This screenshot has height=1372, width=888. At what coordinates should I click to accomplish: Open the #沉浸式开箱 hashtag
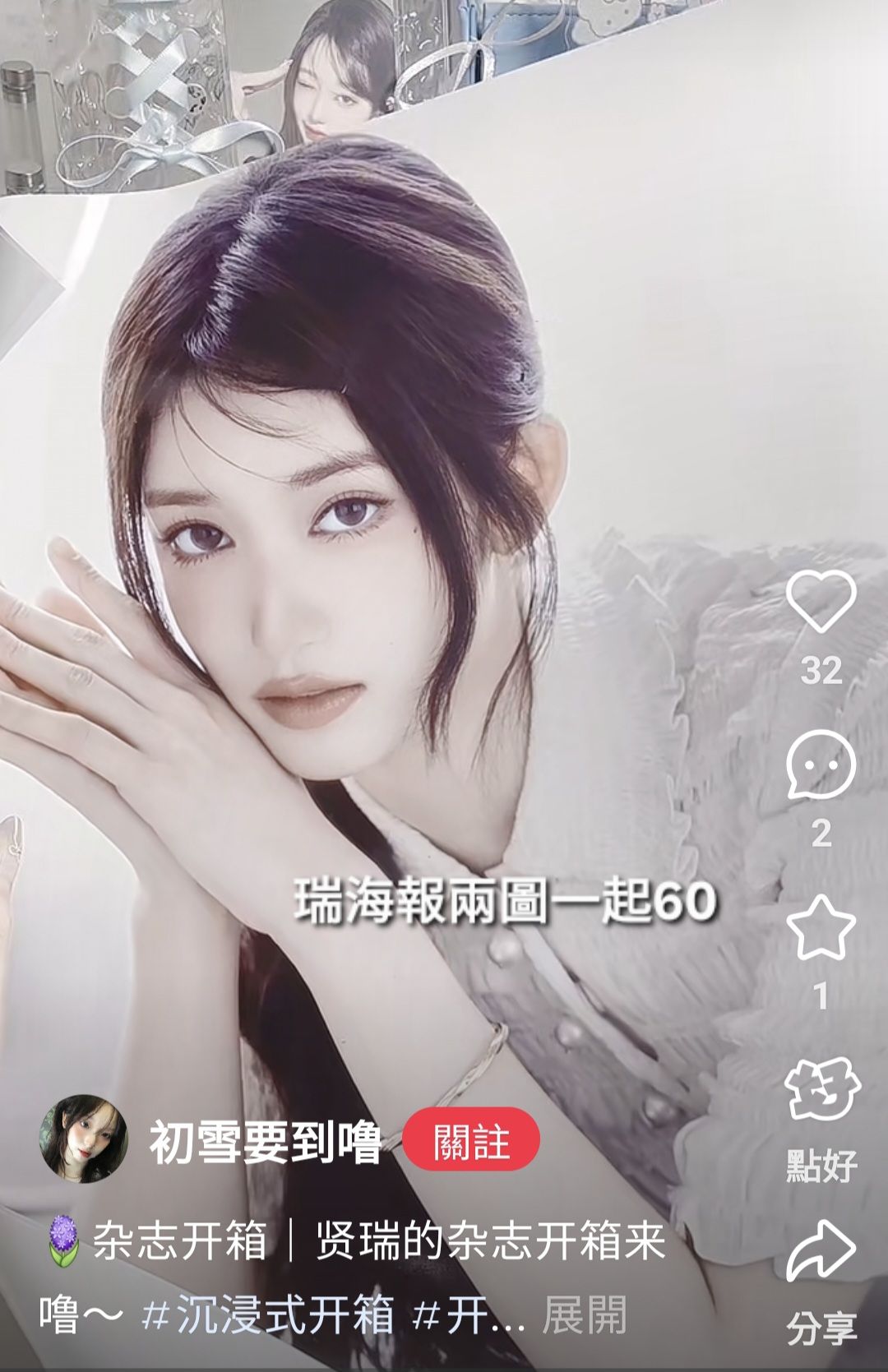pyautogui.click(x=267, y=1314)
